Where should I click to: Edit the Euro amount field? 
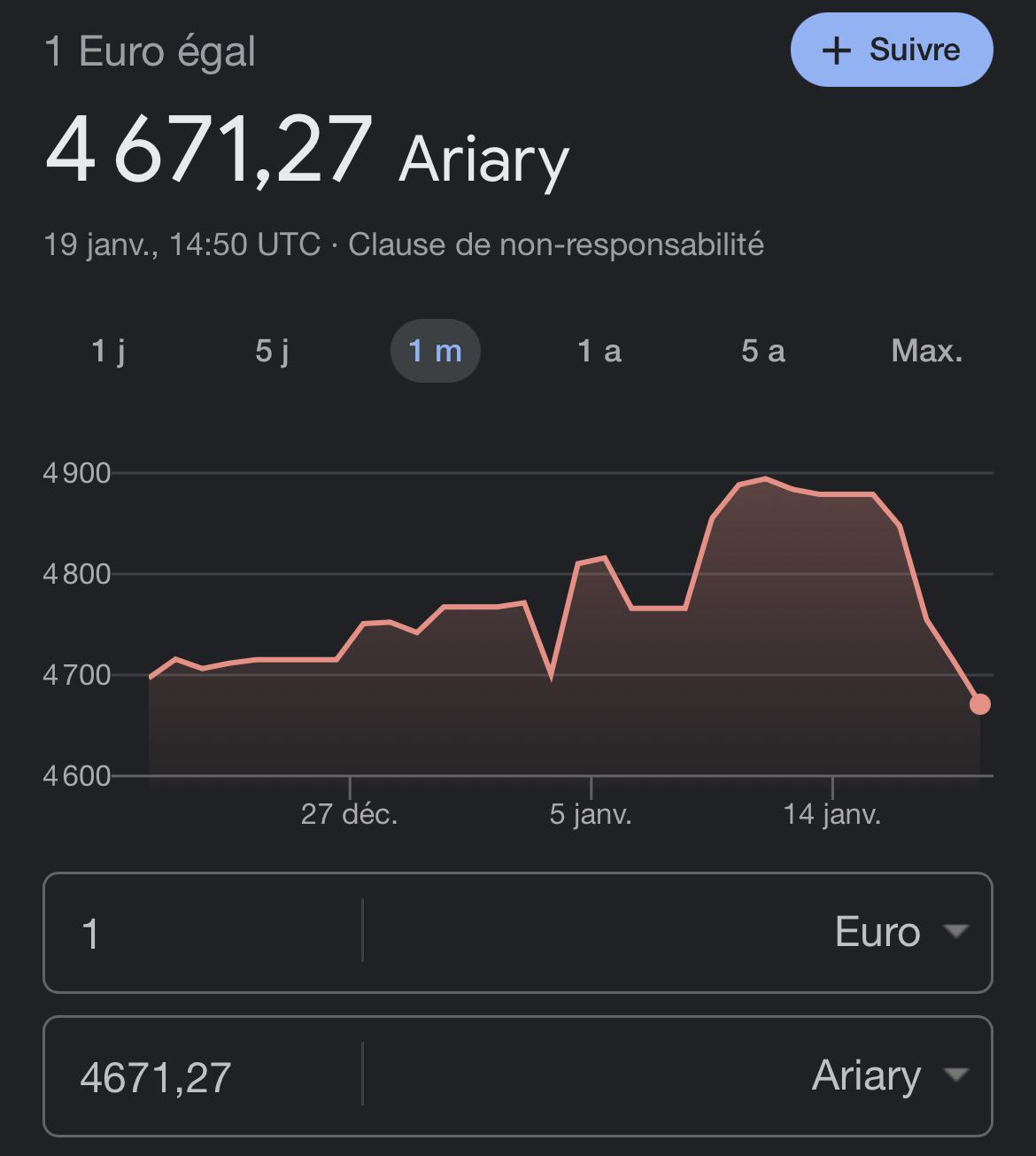pyautogui.click(x=202, y=933)
